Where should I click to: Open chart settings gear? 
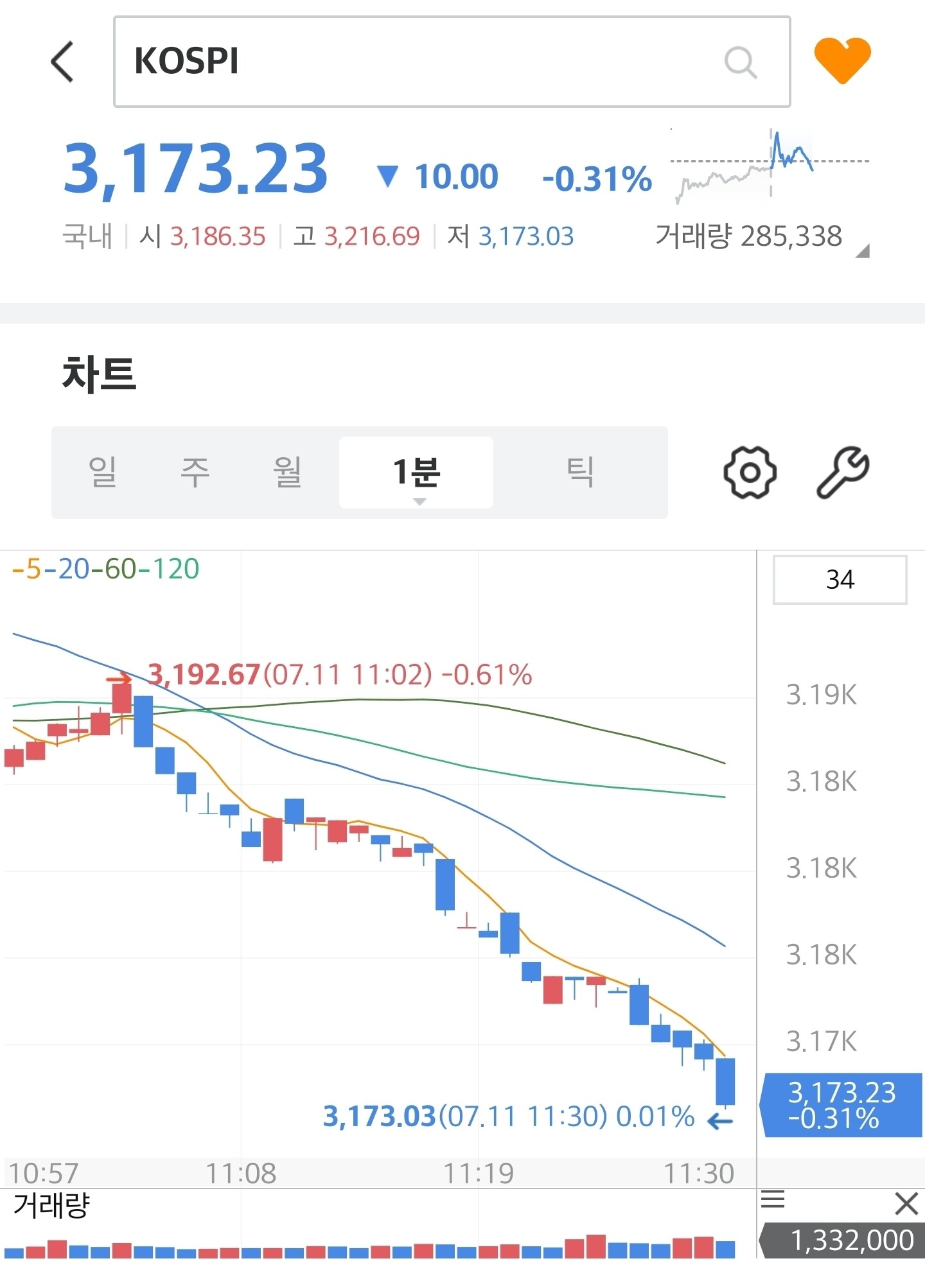[750, 472]
